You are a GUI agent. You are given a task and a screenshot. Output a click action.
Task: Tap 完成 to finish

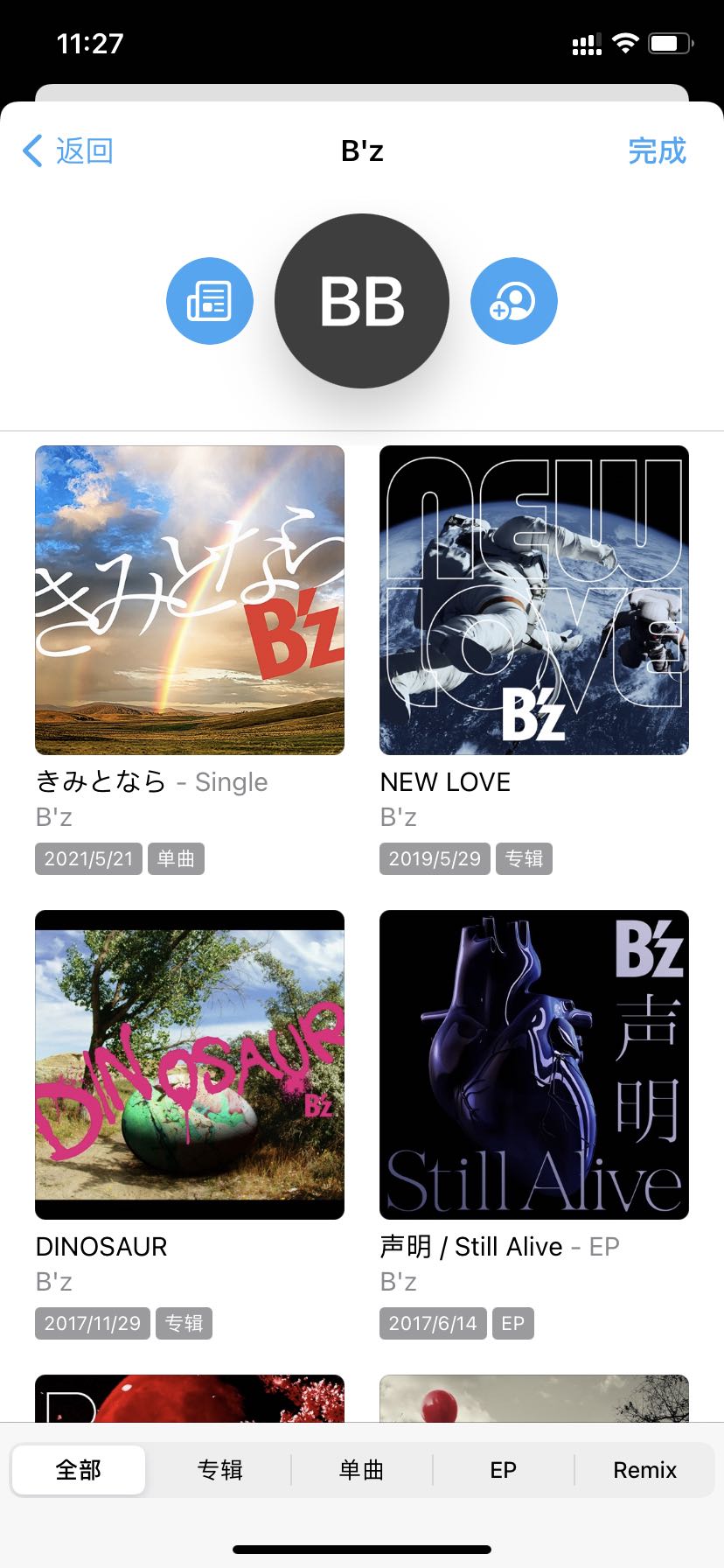pos(657,150)
